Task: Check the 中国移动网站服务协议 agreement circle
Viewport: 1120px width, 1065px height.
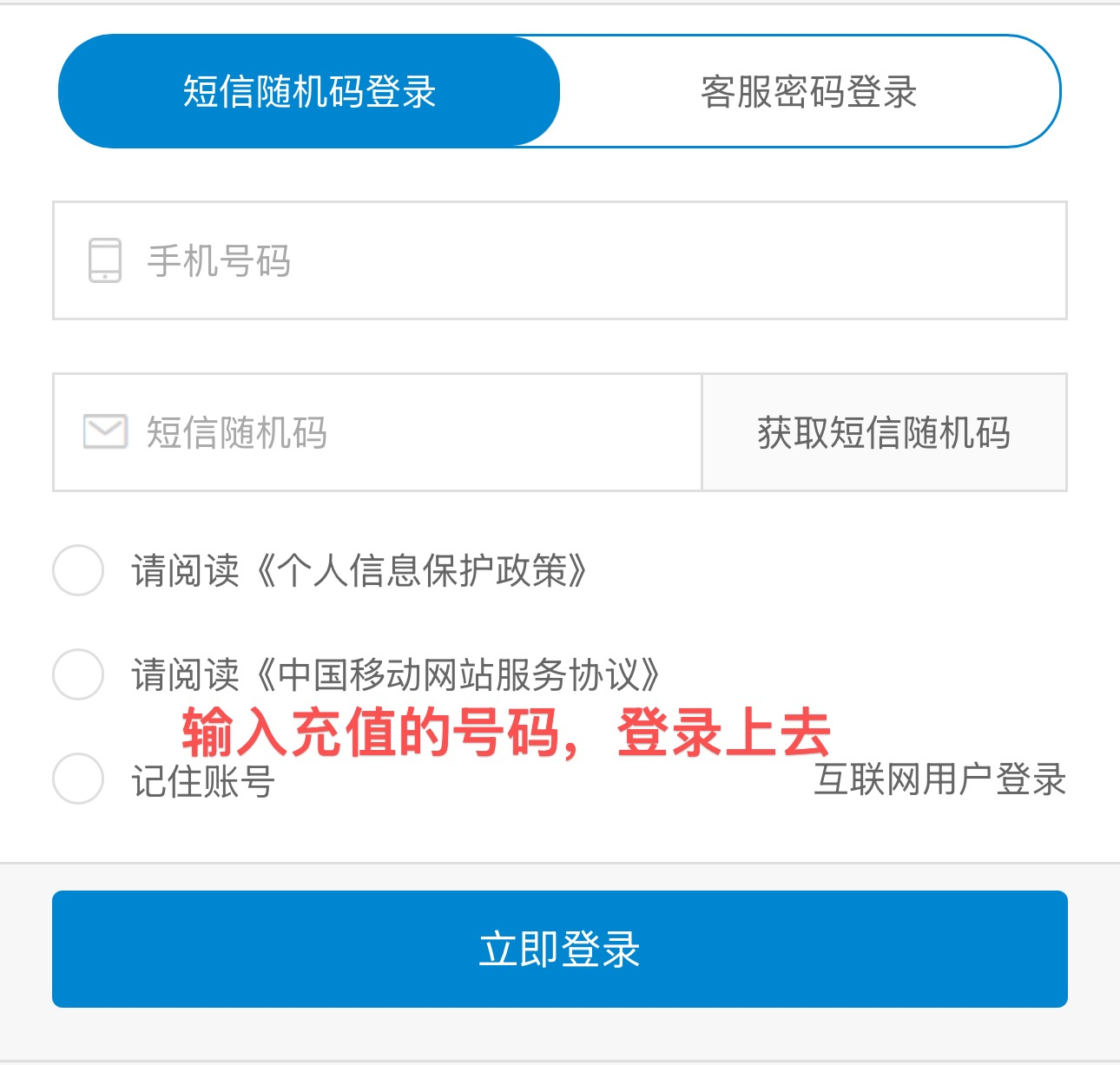Action: click(78, 674)
